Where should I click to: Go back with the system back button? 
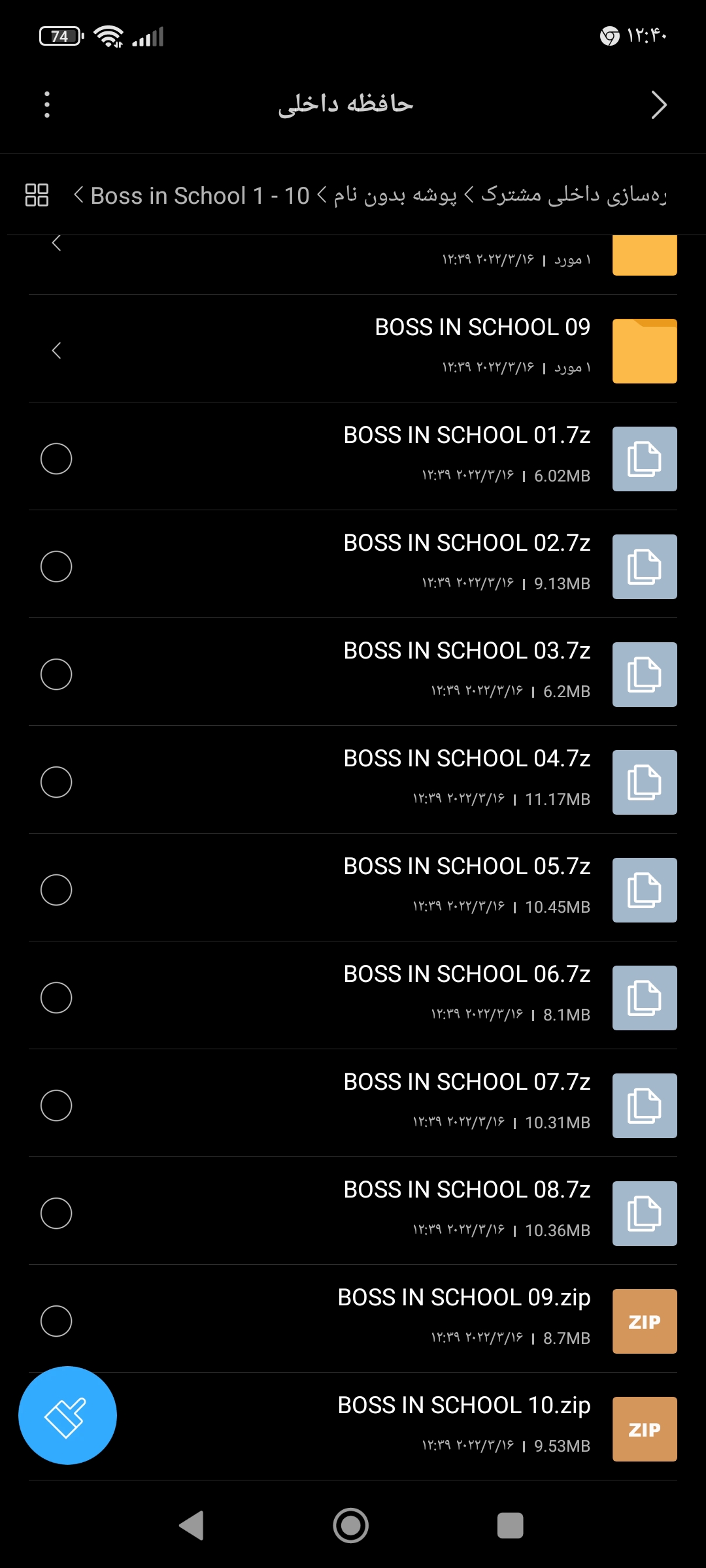click(x=192, y=1526)
